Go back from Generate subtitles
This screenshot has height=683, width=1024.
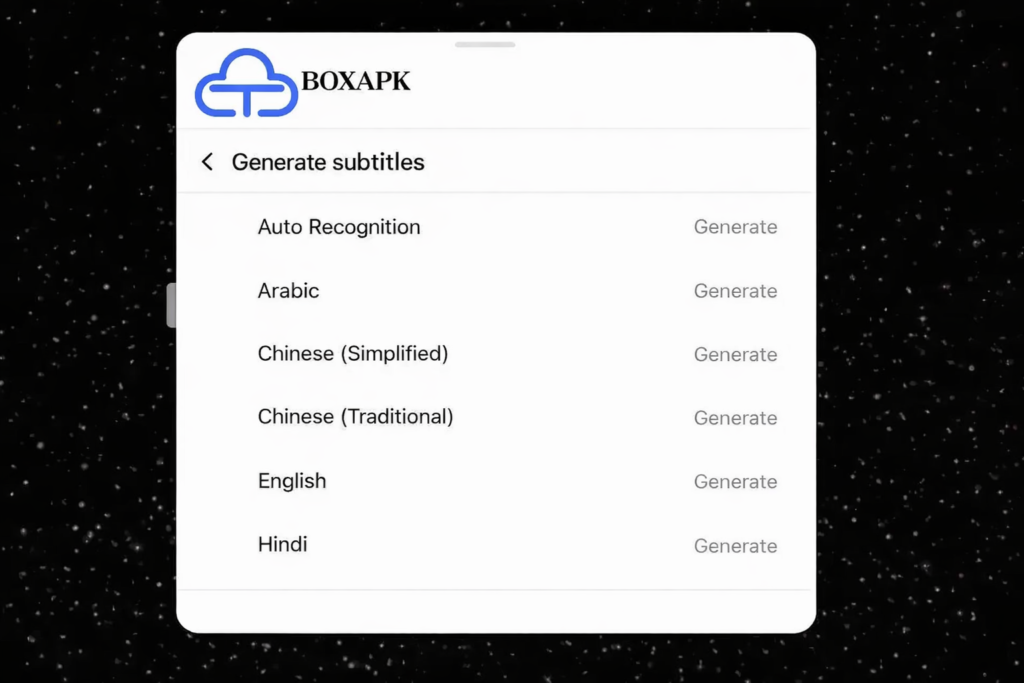[207, 162]
